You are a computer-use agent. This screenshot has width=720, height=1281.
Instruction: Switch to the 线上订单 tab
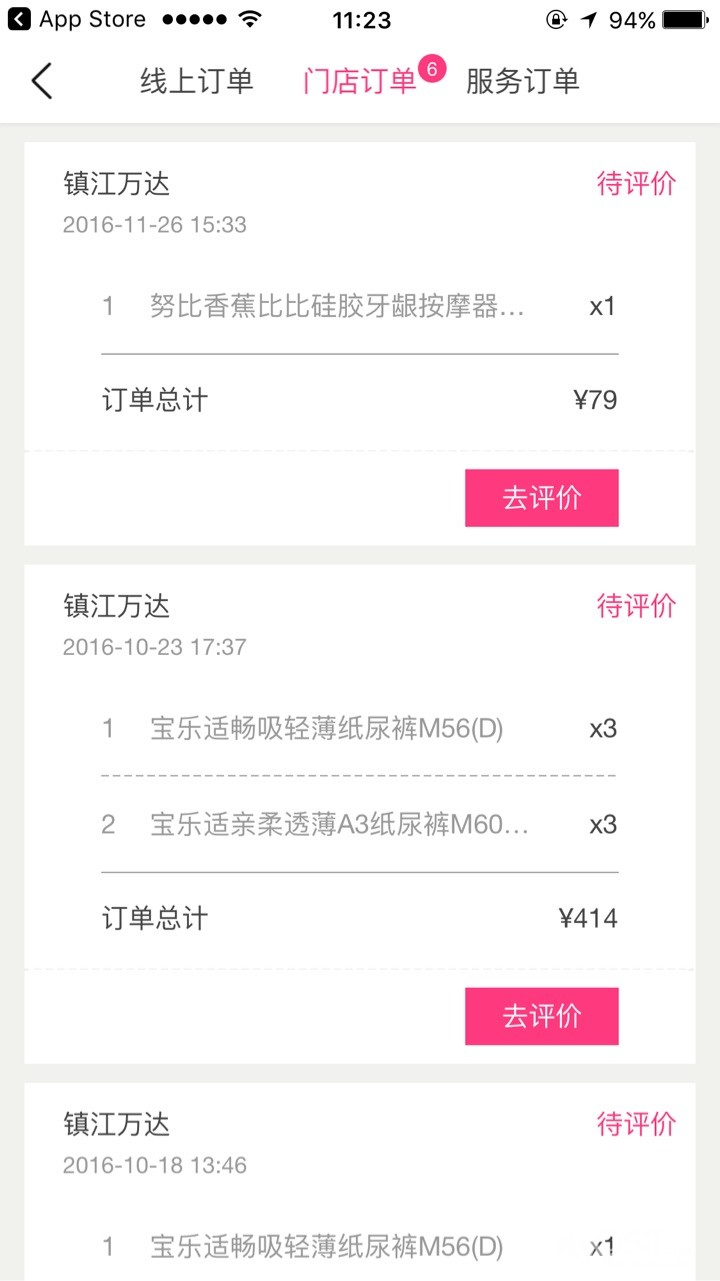(196, 81)
